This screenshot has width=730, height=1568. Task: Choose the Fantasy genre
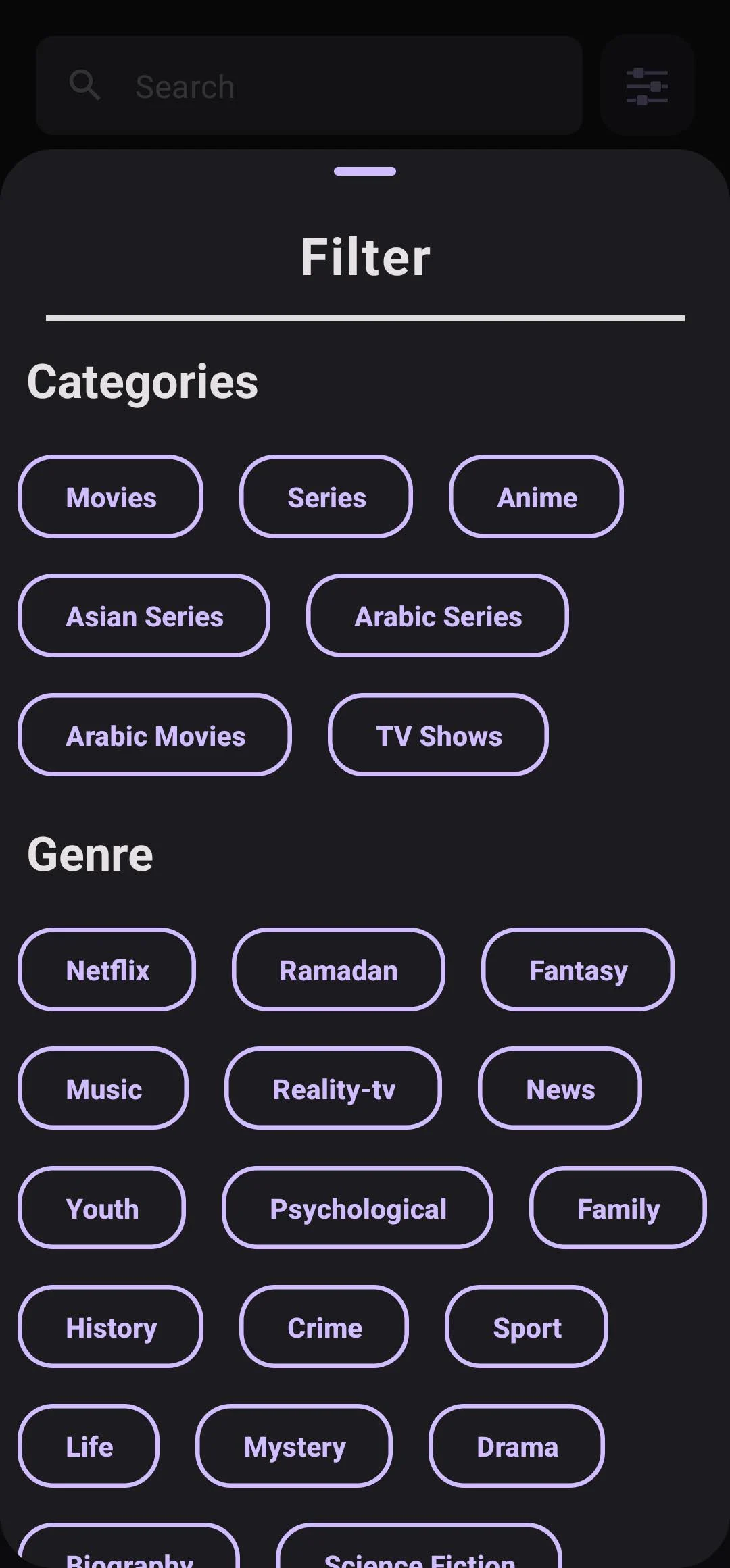point(578,970)
